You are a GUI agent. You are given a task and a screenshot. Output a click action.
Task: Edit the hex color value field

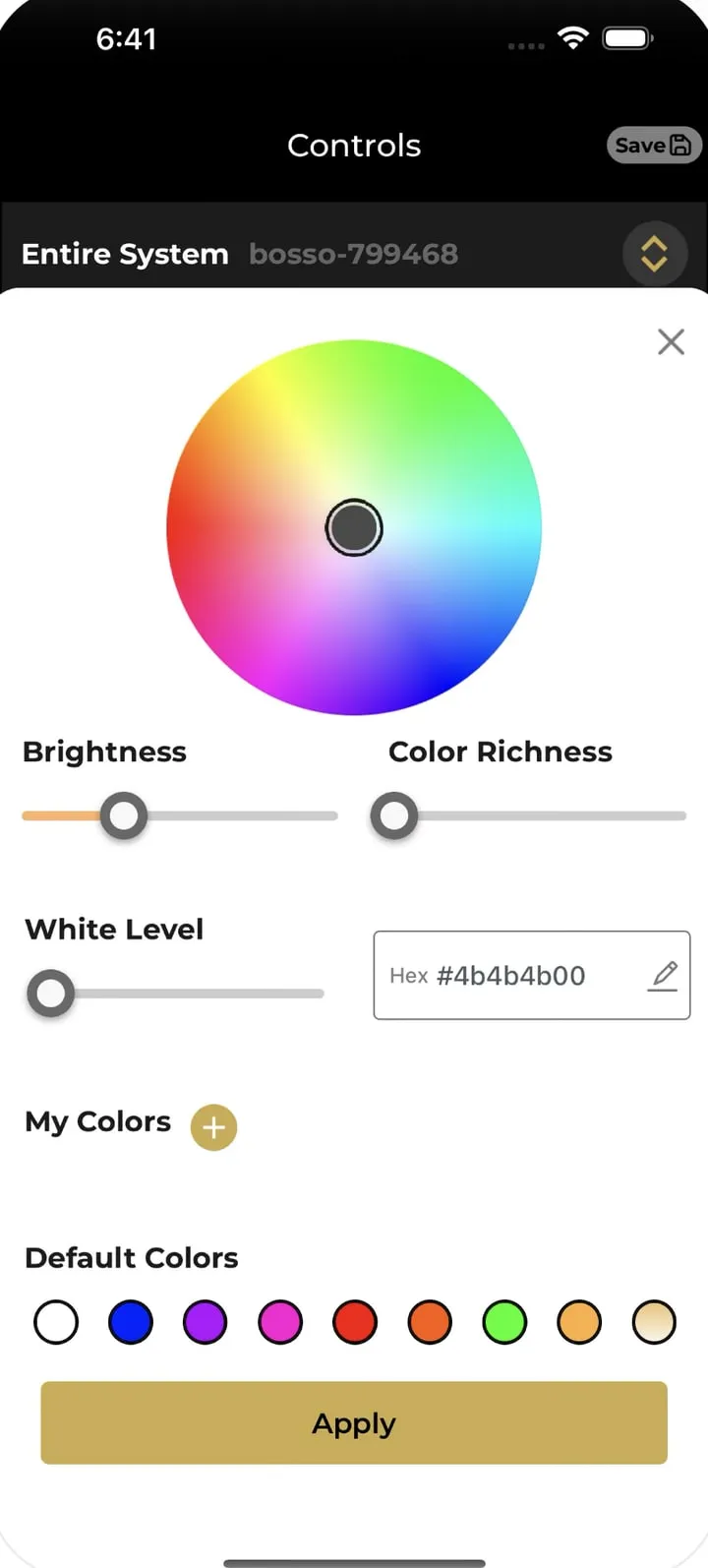coord(532,975)
